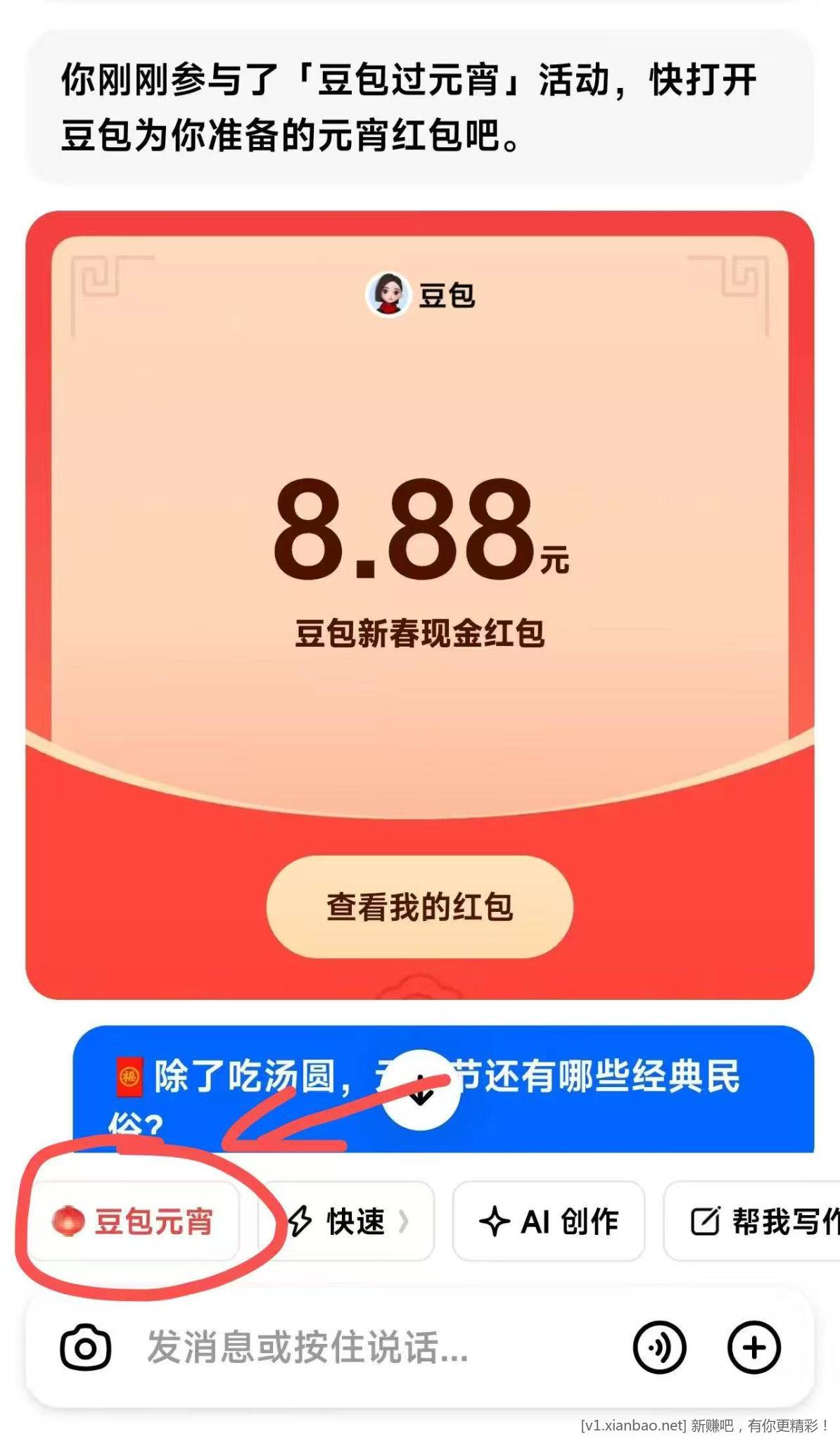
Task: Open the plus attachment menu
Action: pyautogui.click(x=753, y=1347)
